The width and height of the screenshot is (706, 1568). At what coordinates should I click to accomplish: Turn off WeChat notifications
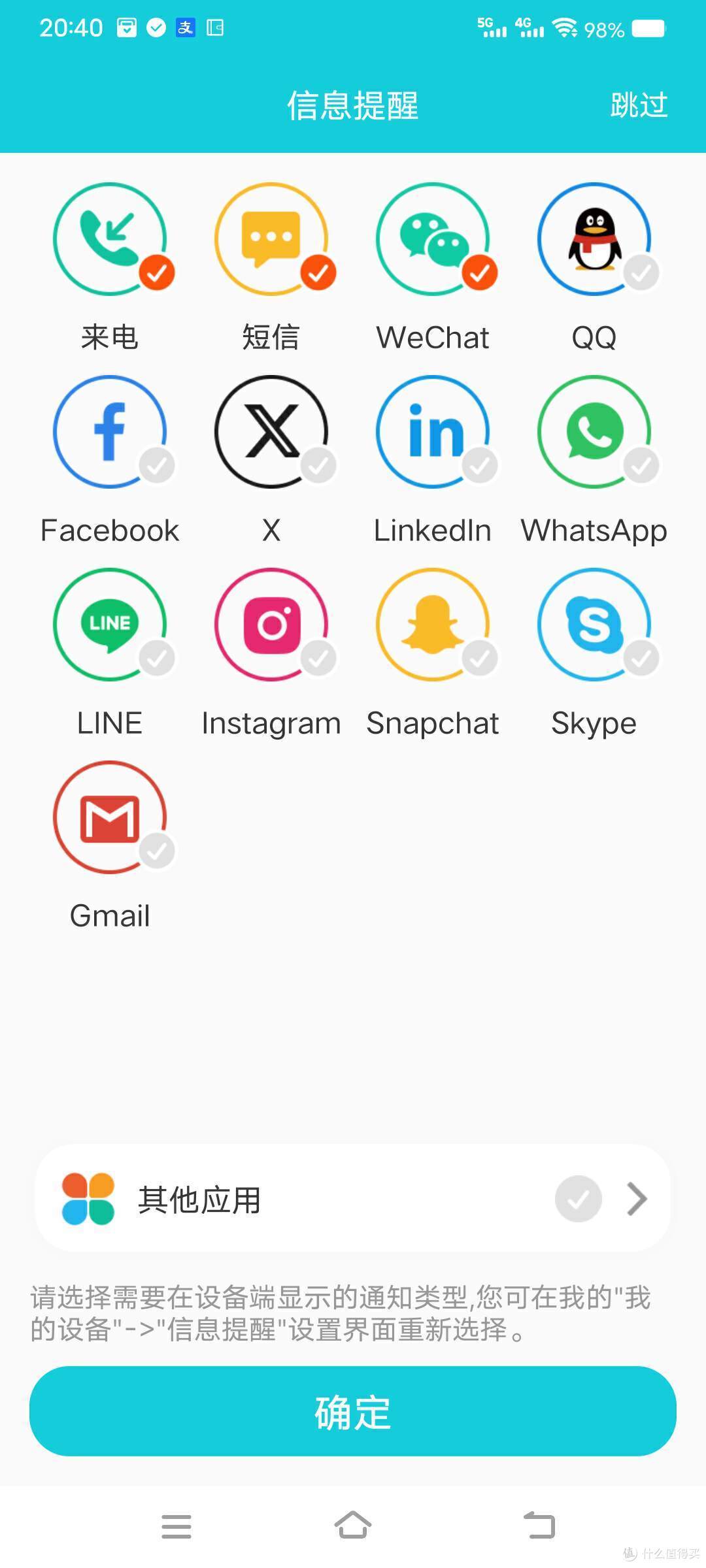tap(433, 239)
